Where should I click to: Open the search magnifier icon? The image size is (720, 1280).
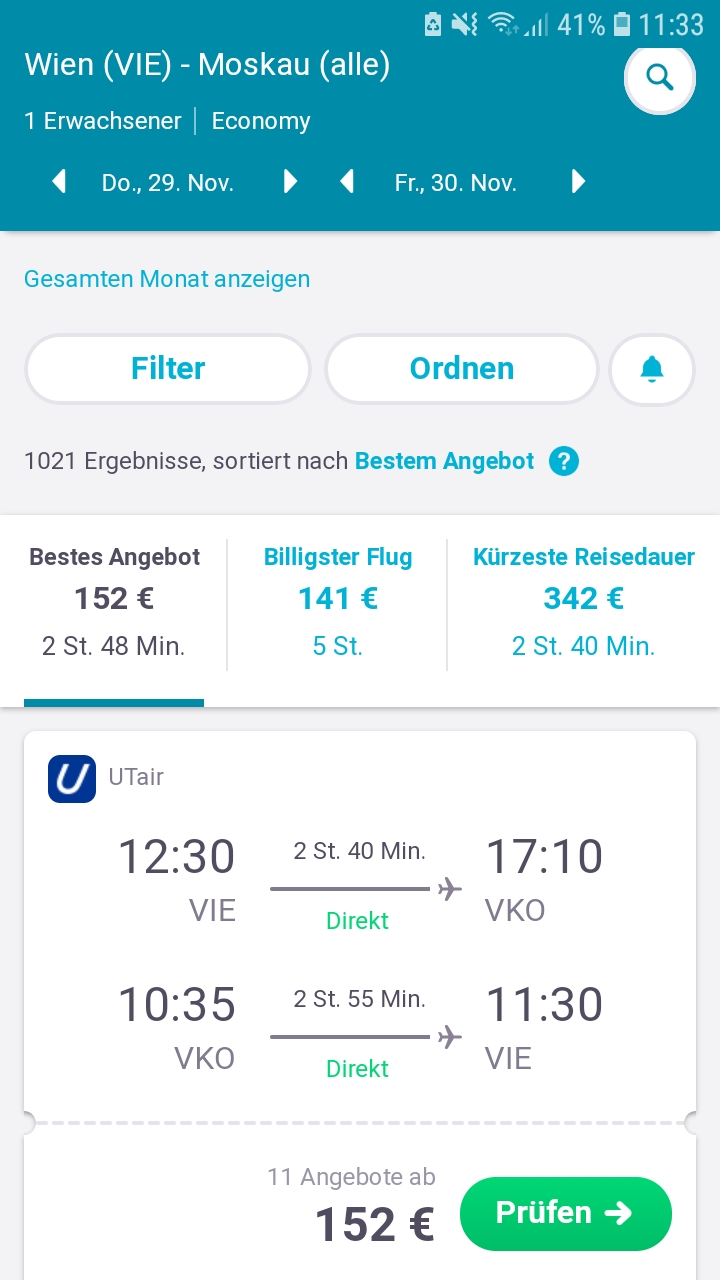[x=659, y=77]
